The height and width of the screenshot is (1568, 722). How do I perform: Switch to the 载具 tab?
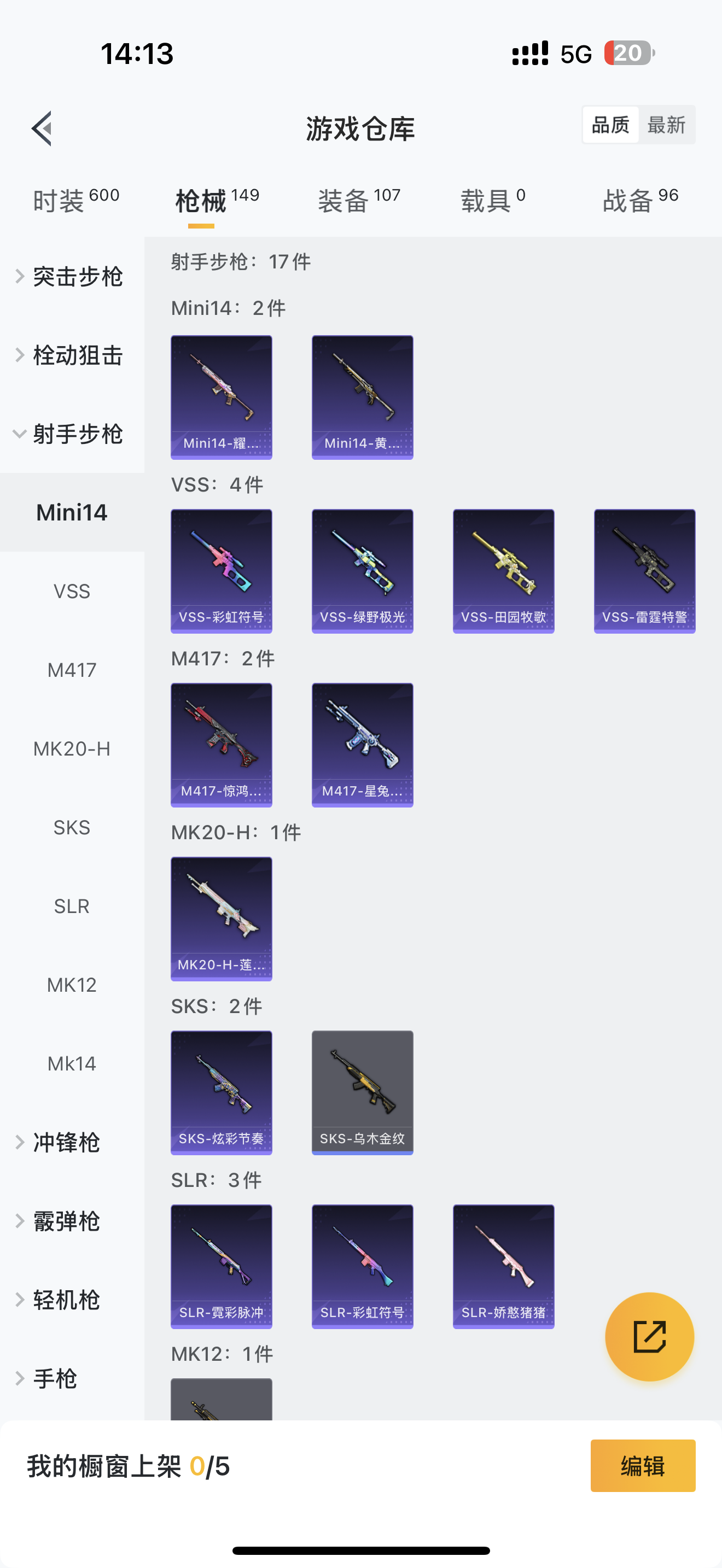click(x=492, y=200)
